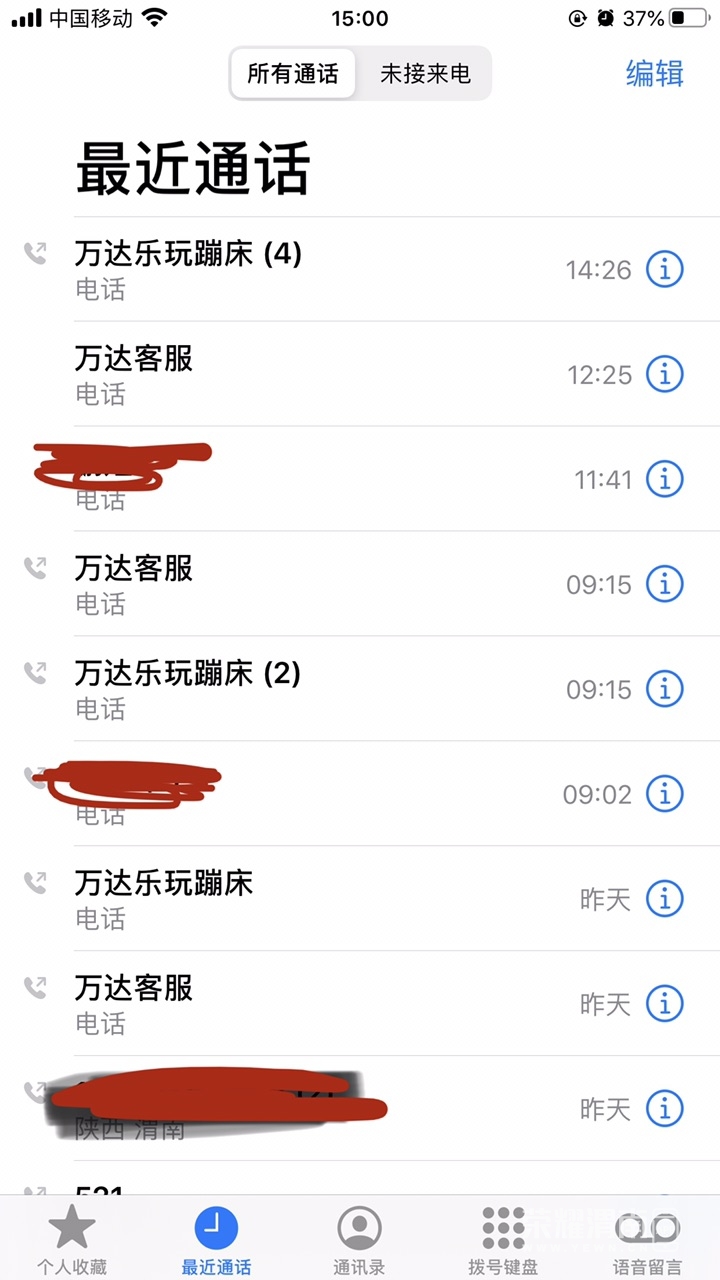720x1280 pixels.
Task: Switch to the 语音留言 voicemail tab
Action: pos(647,1240)
